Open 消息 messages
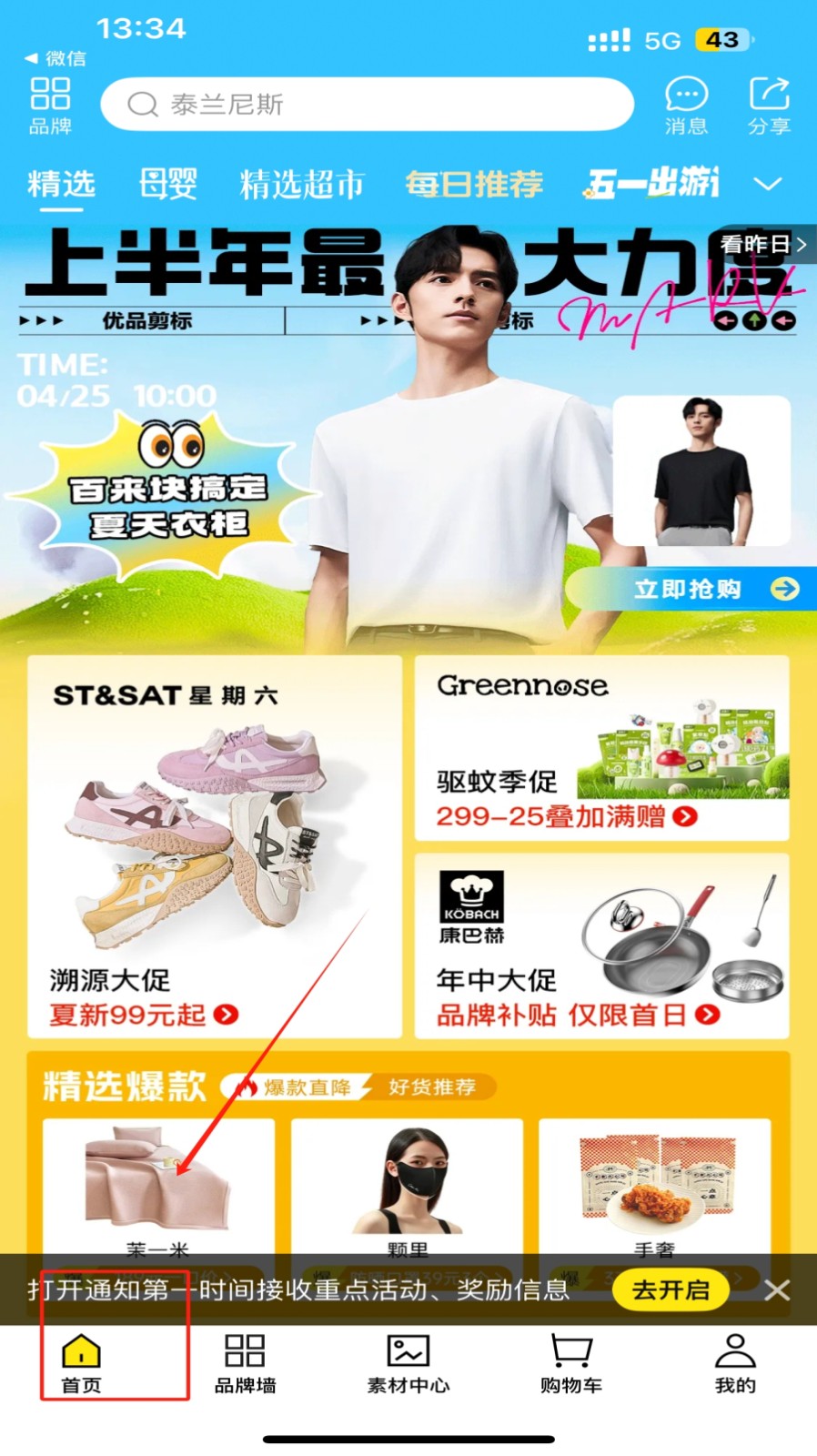 [686, 106]
